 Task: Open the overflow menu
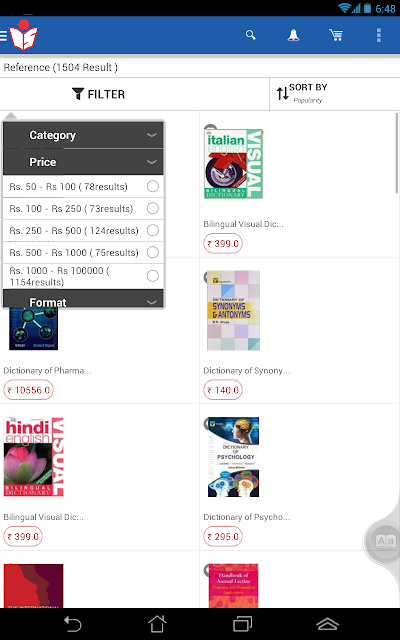[379, 36]
